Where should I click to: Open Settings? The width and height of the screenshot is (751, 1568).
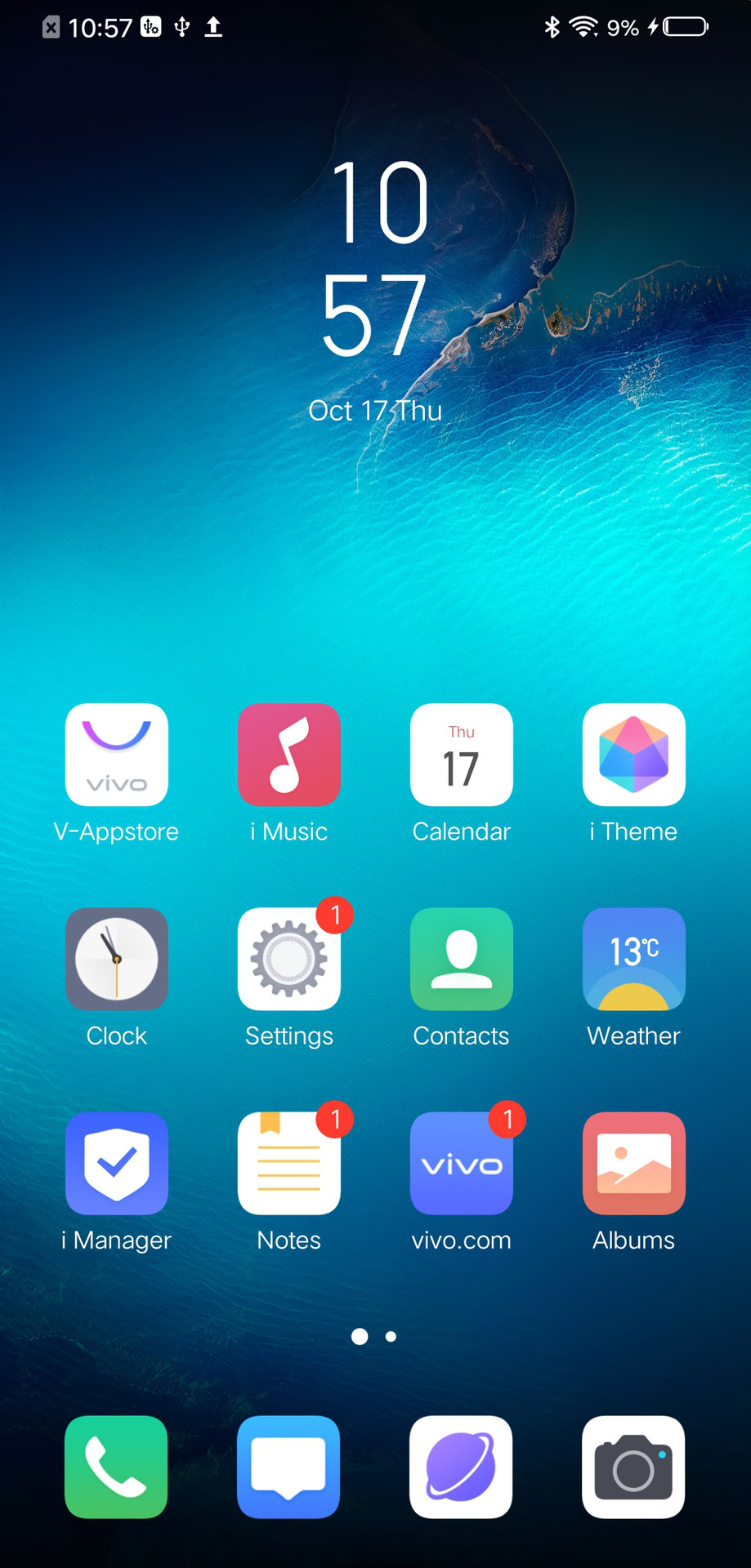coord(288,959)
